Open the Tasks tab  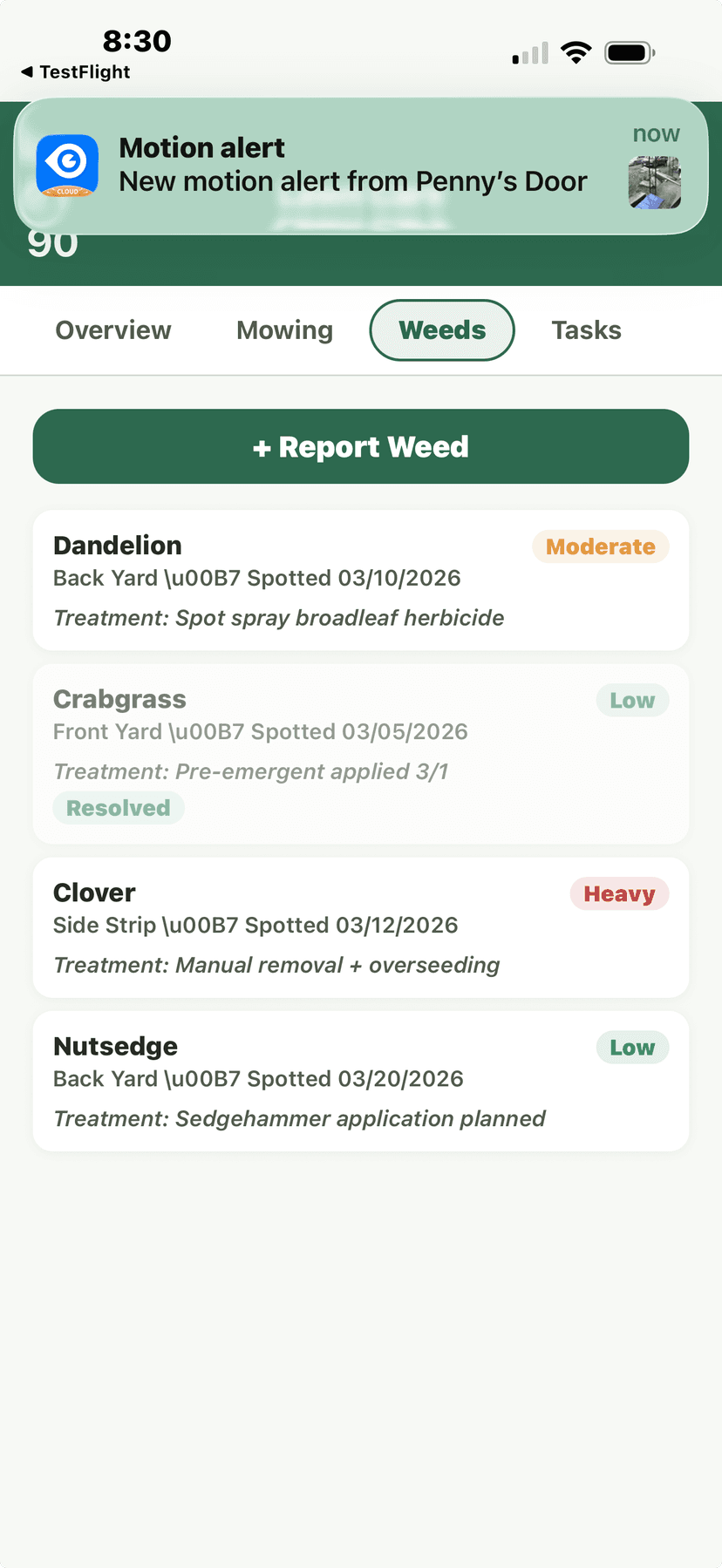[586, 329]
